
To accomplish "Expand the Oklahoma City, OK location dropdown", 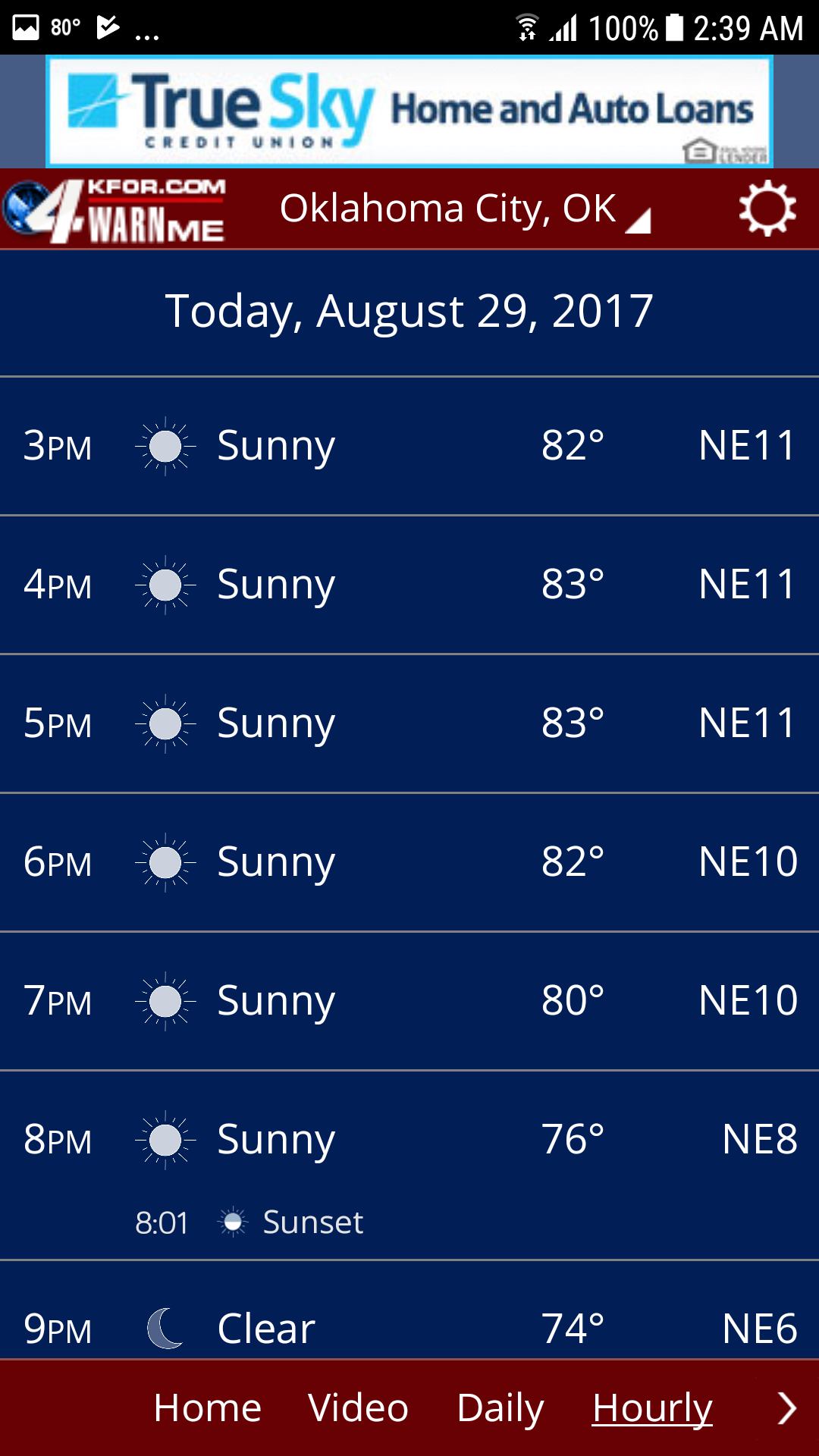I will click(x=464, y=209).
